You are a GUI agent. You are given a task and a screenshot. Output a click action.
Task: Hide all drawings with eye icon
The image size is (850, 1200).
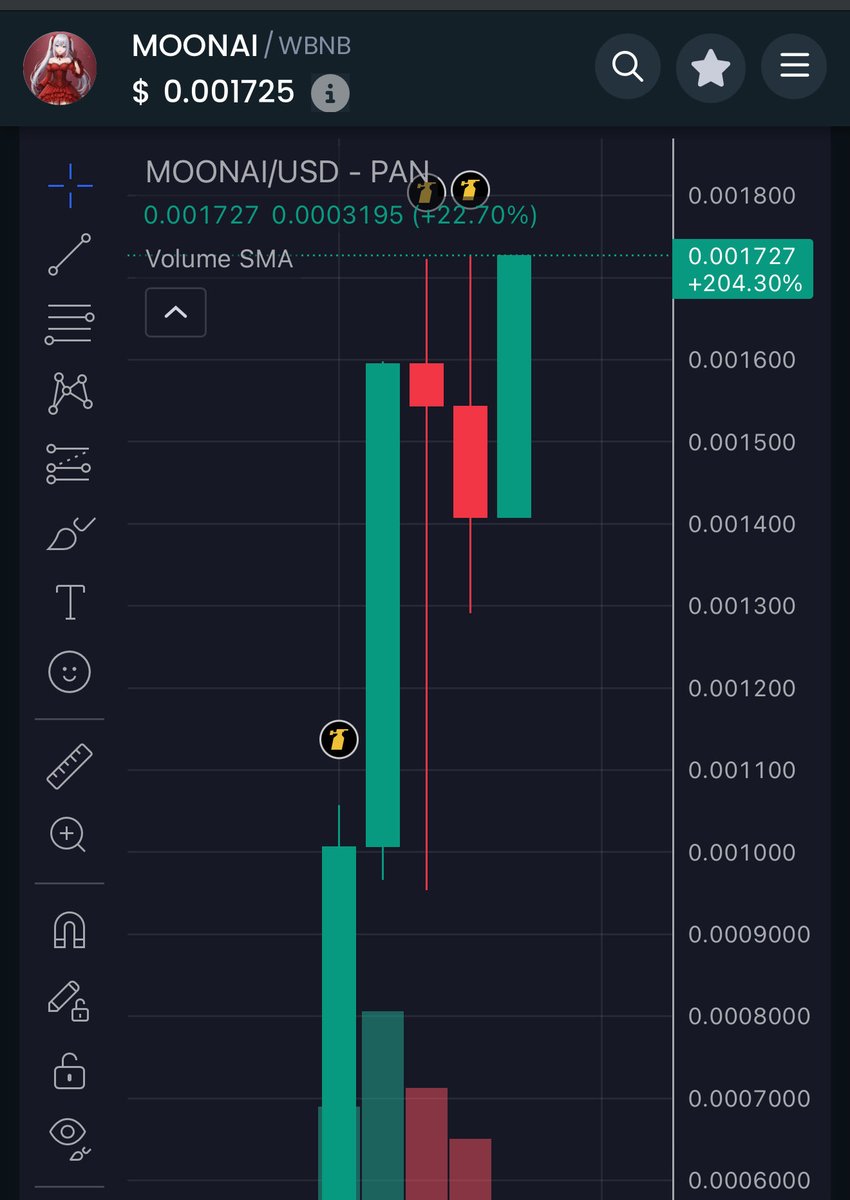(x=70, y=1137)
